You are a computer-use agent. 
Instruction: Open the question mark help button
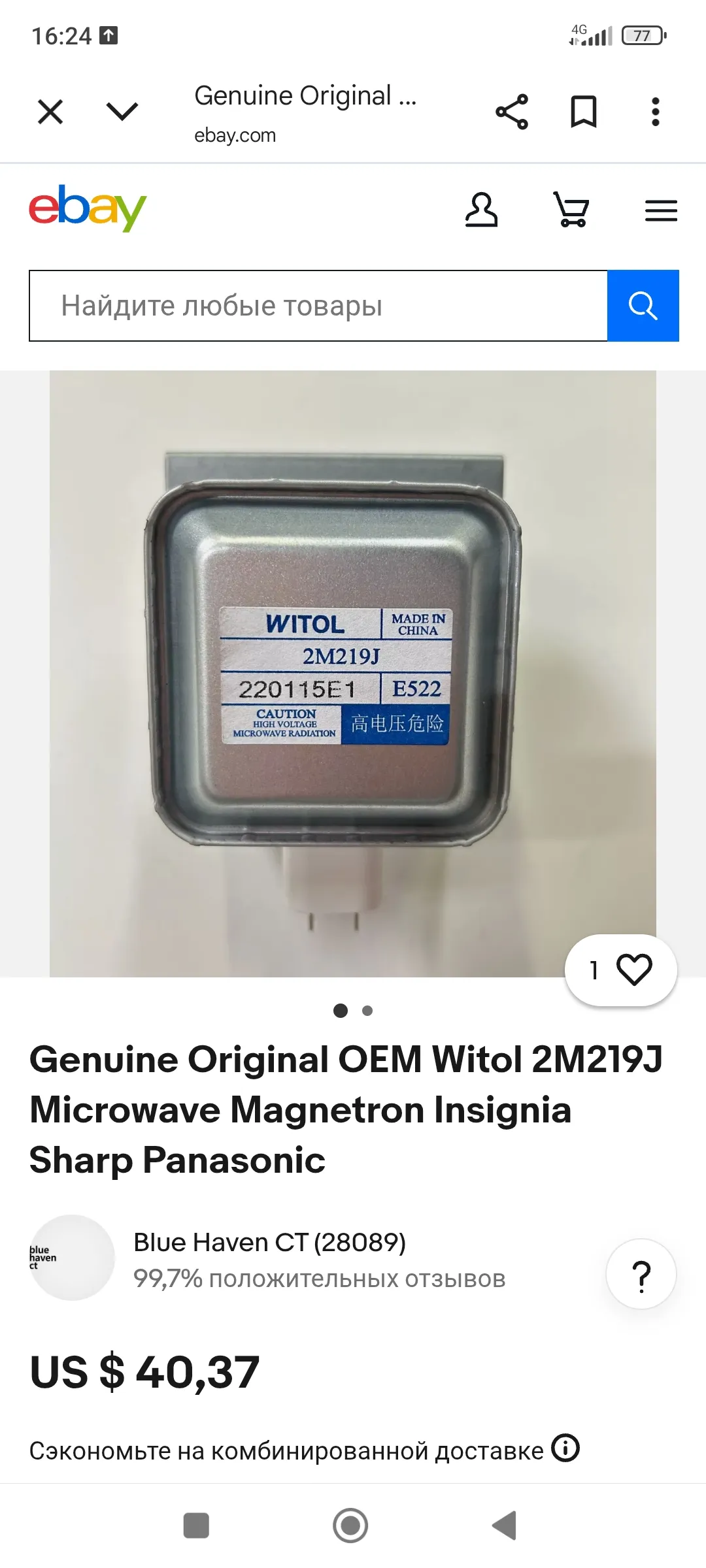click(x=641, y=1274)
